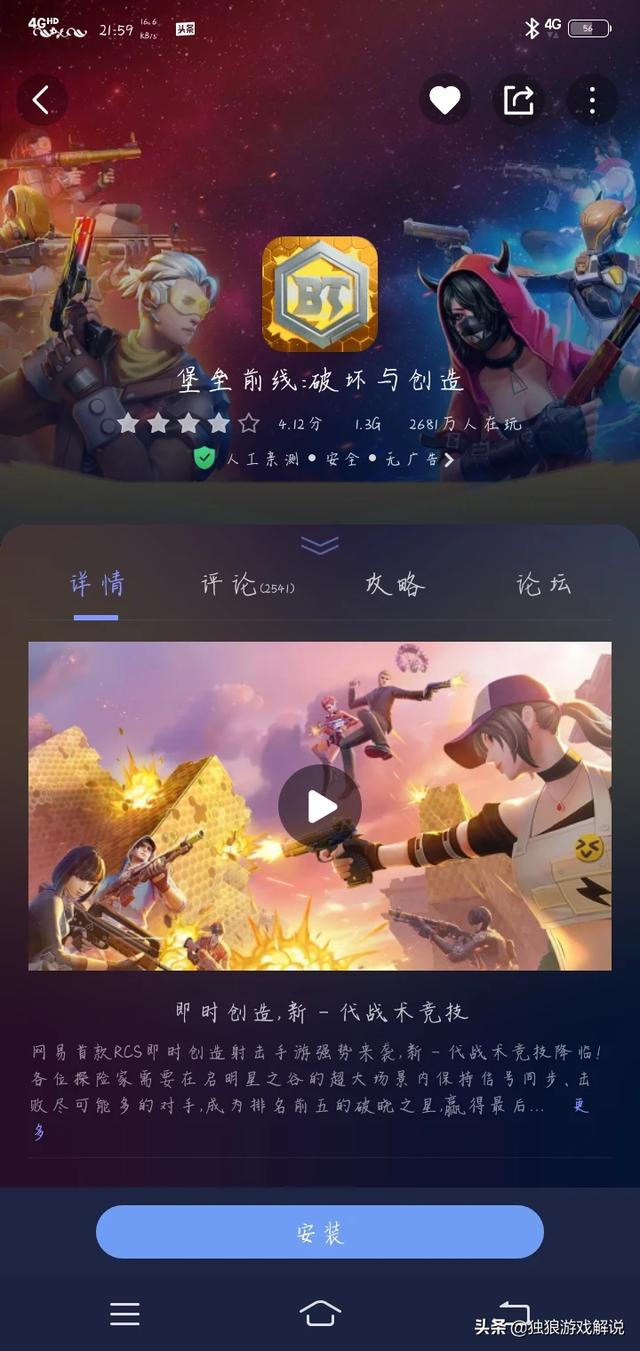Switch to the 评论 tab
This screenshot has width=640, height=1351.
[x=247, y=586]
